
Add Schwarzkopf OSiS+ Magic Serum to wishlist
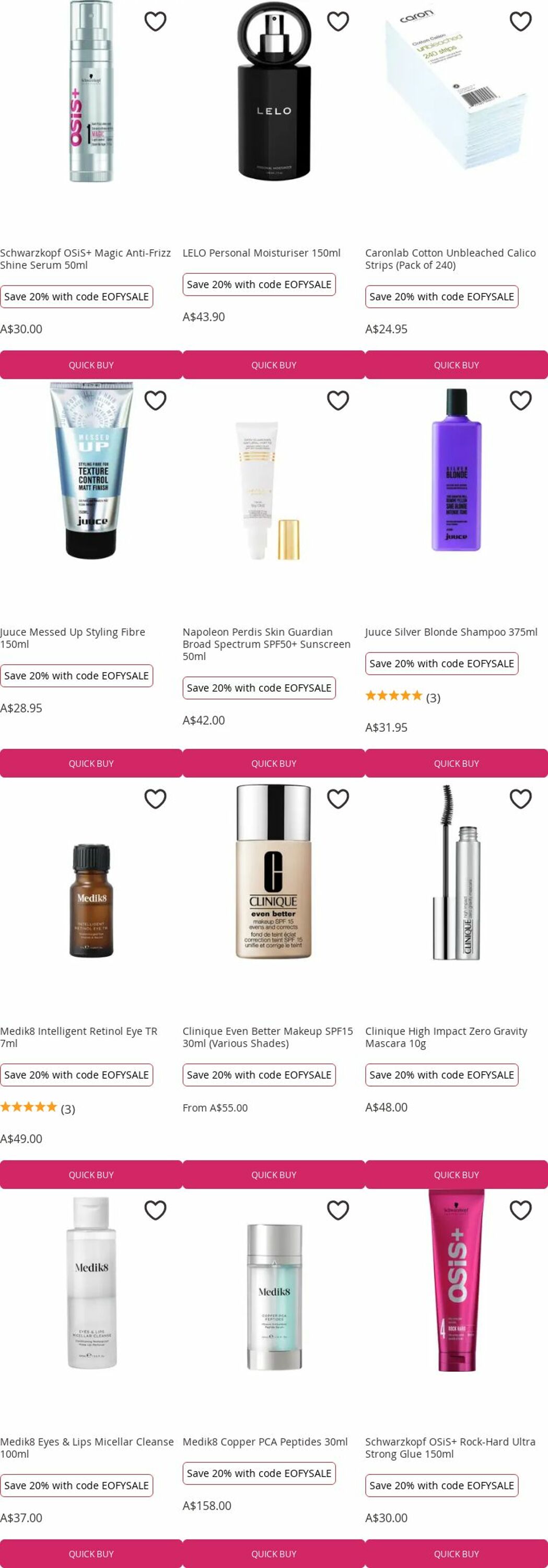(x=155, y=21)
